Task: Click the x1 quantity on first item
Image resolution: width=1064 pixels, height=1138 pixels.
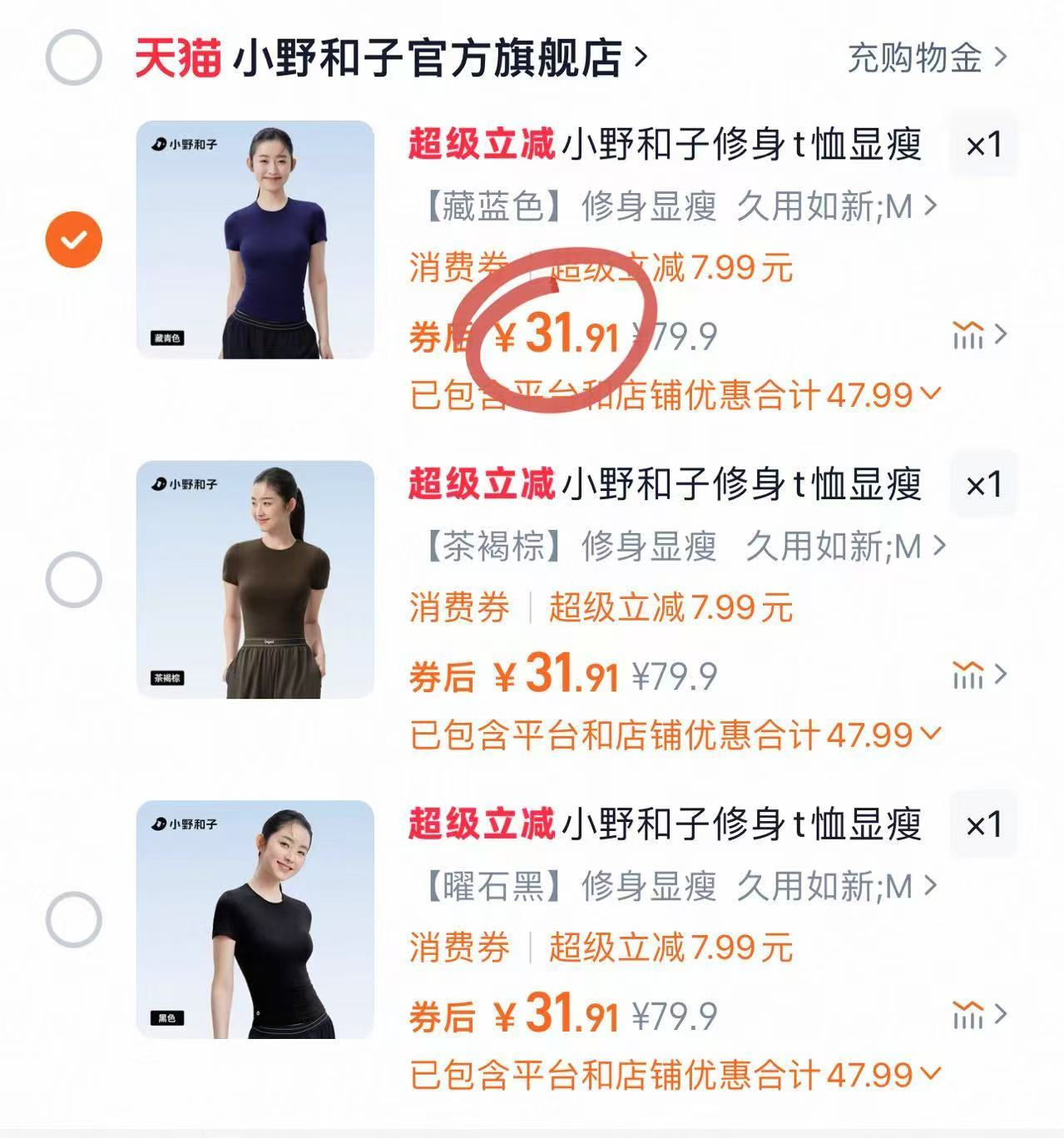Action: point(982,144)
